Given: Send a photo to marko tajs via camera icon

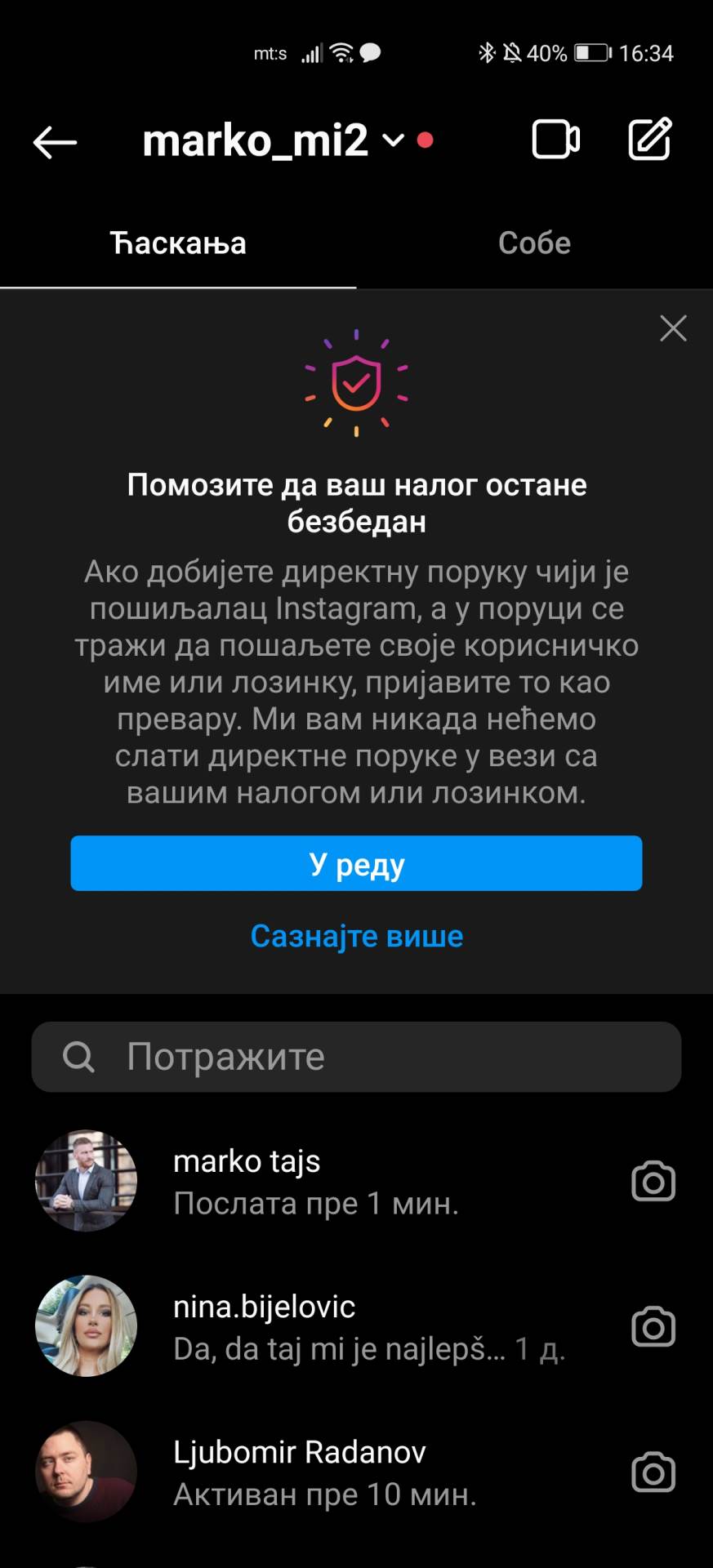Looking at the screenshot, I should [652, 1181].
